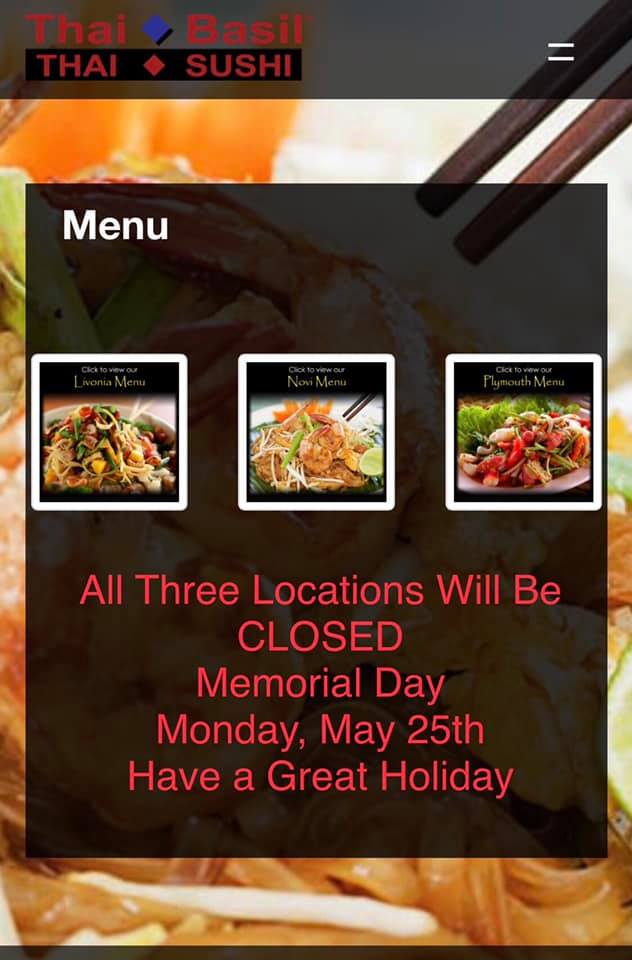Open the hamburger navigation menu
Screen dimensions: 632x960
[561, 51]
